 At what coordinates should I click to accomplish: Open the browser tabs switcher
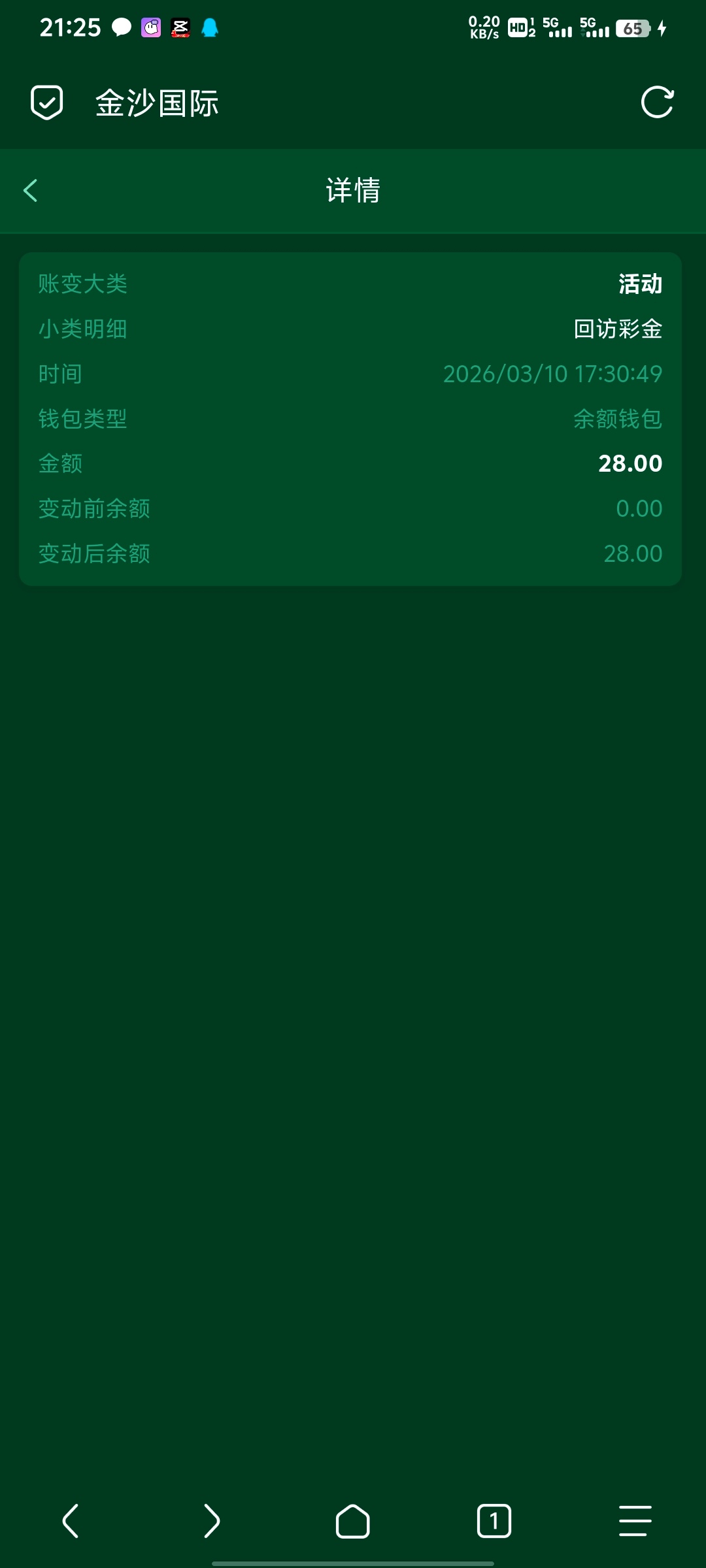tap(494, 1521)
